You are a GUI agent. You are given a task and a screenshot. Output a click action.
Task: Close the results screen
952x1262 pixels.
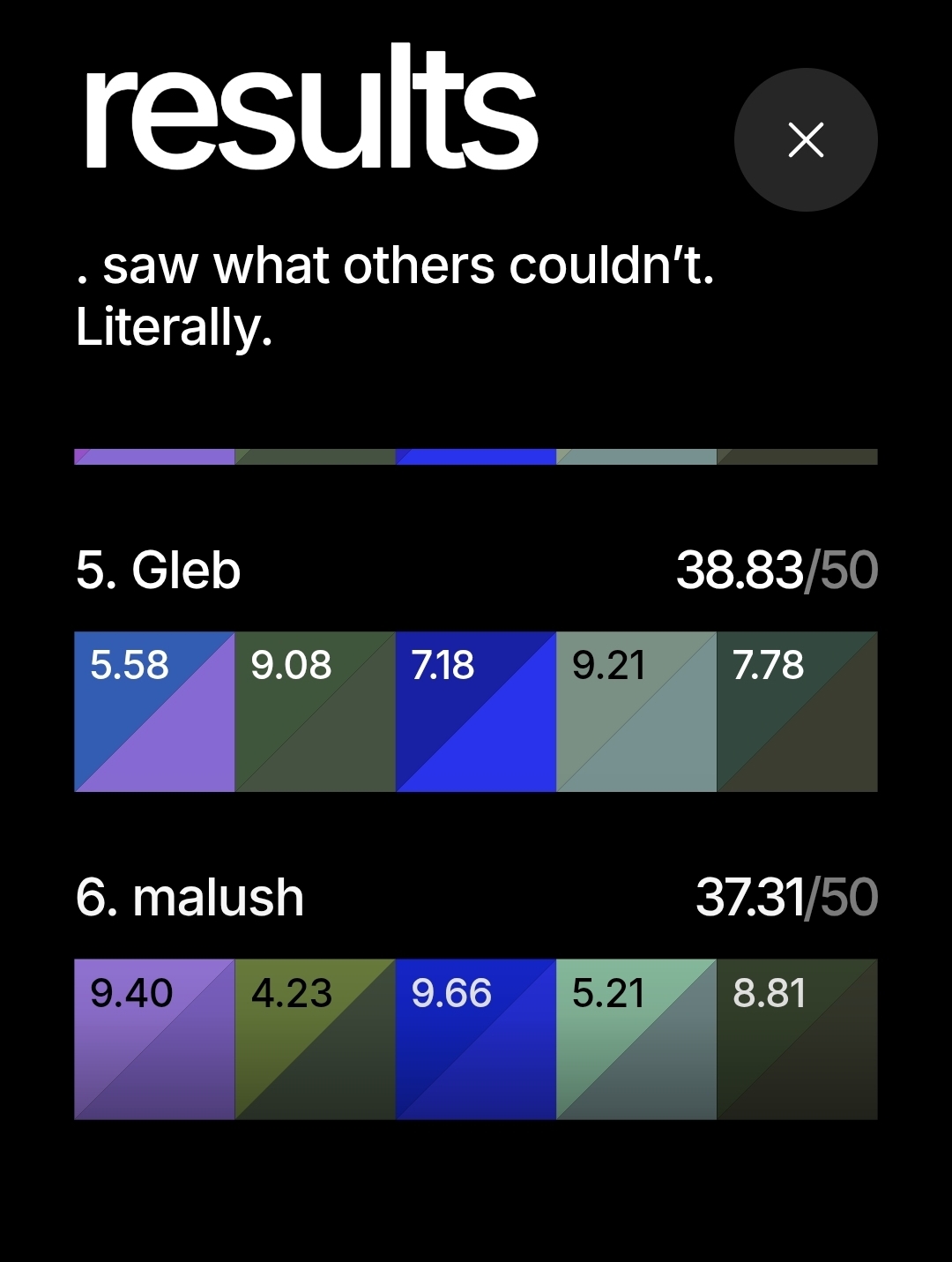[806, 139]
